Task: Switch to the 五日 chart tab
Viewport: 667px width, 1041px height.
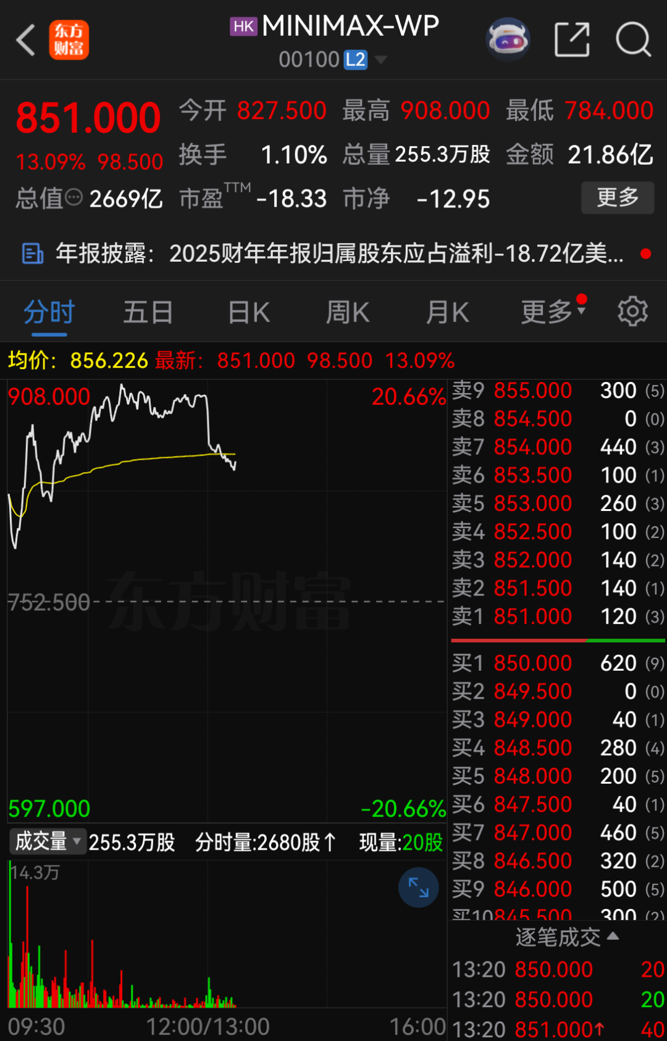Action: (148, 312)
